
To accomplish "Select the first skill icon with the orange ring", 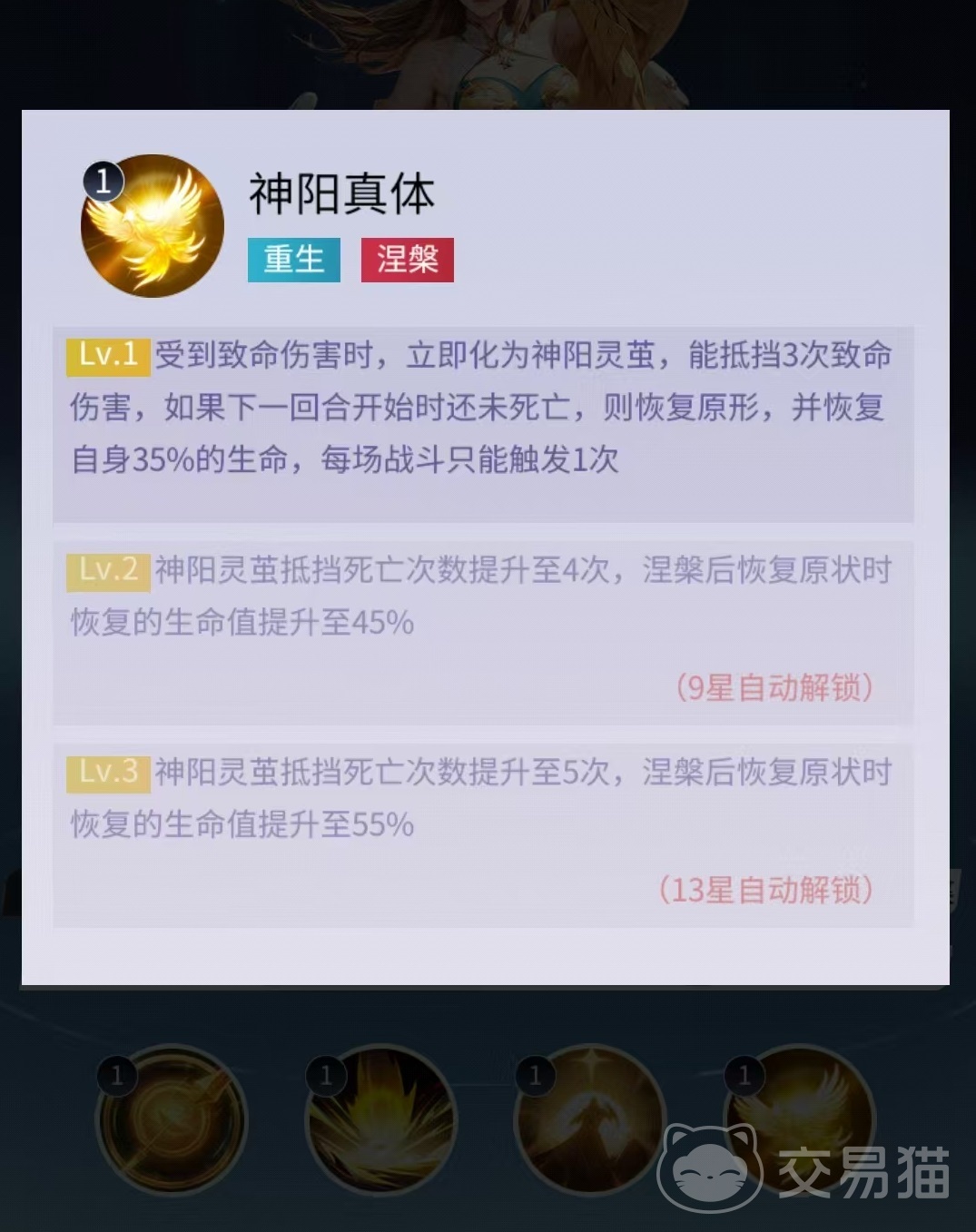I will (171, 1119).
